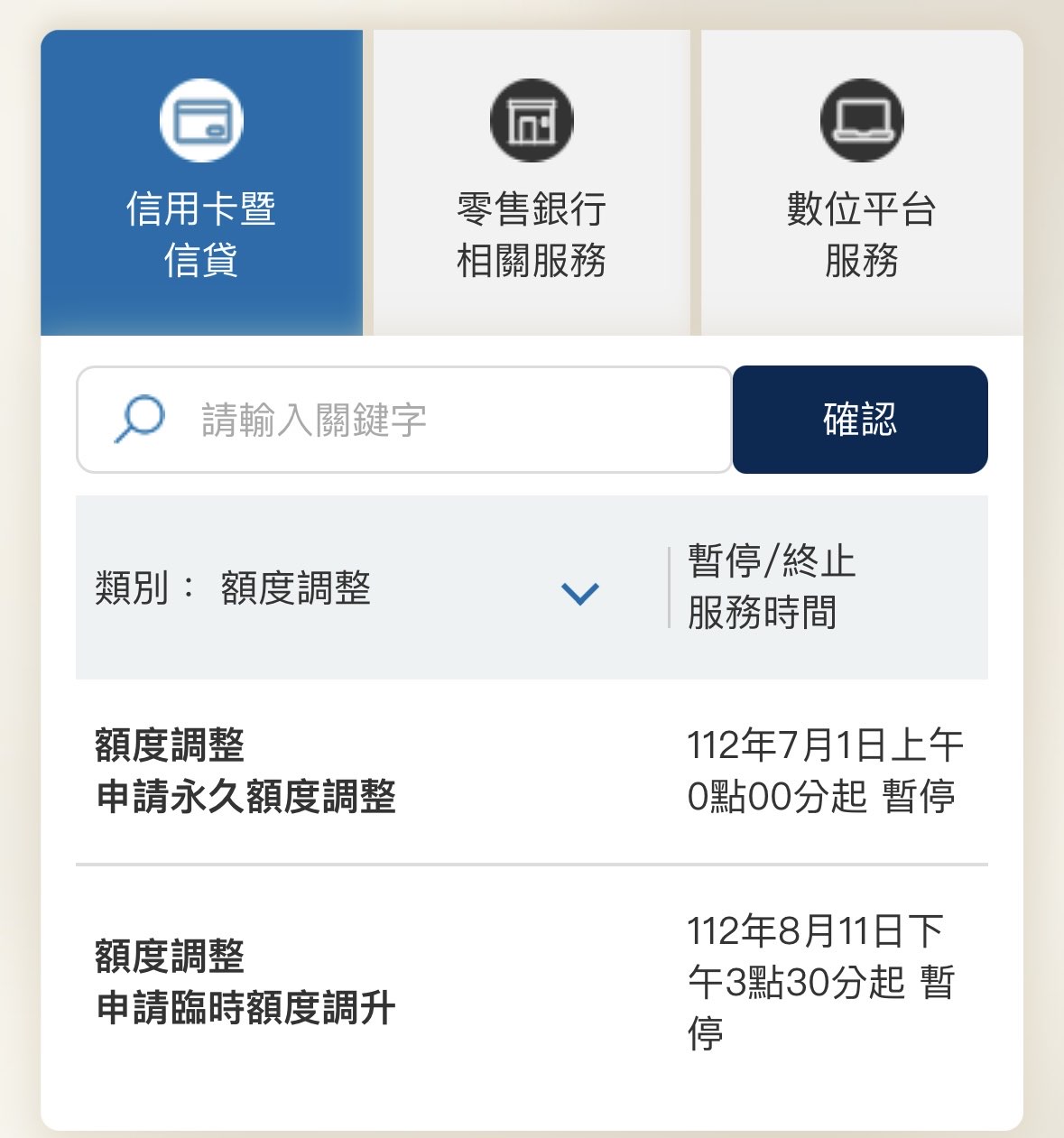The height and width of the screenshot is (1138, 1064).
Task: Tap the 確認 button
Action: [x=860, y=420]
